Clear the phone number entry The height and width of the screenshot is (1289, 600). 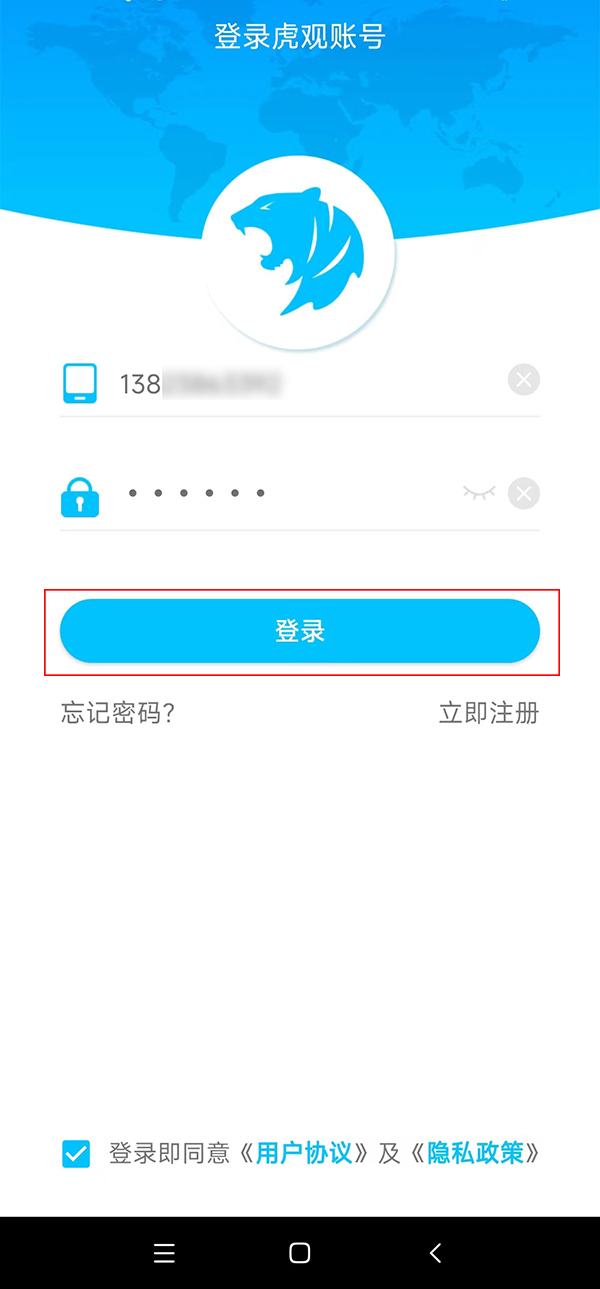tap(523, 380)
